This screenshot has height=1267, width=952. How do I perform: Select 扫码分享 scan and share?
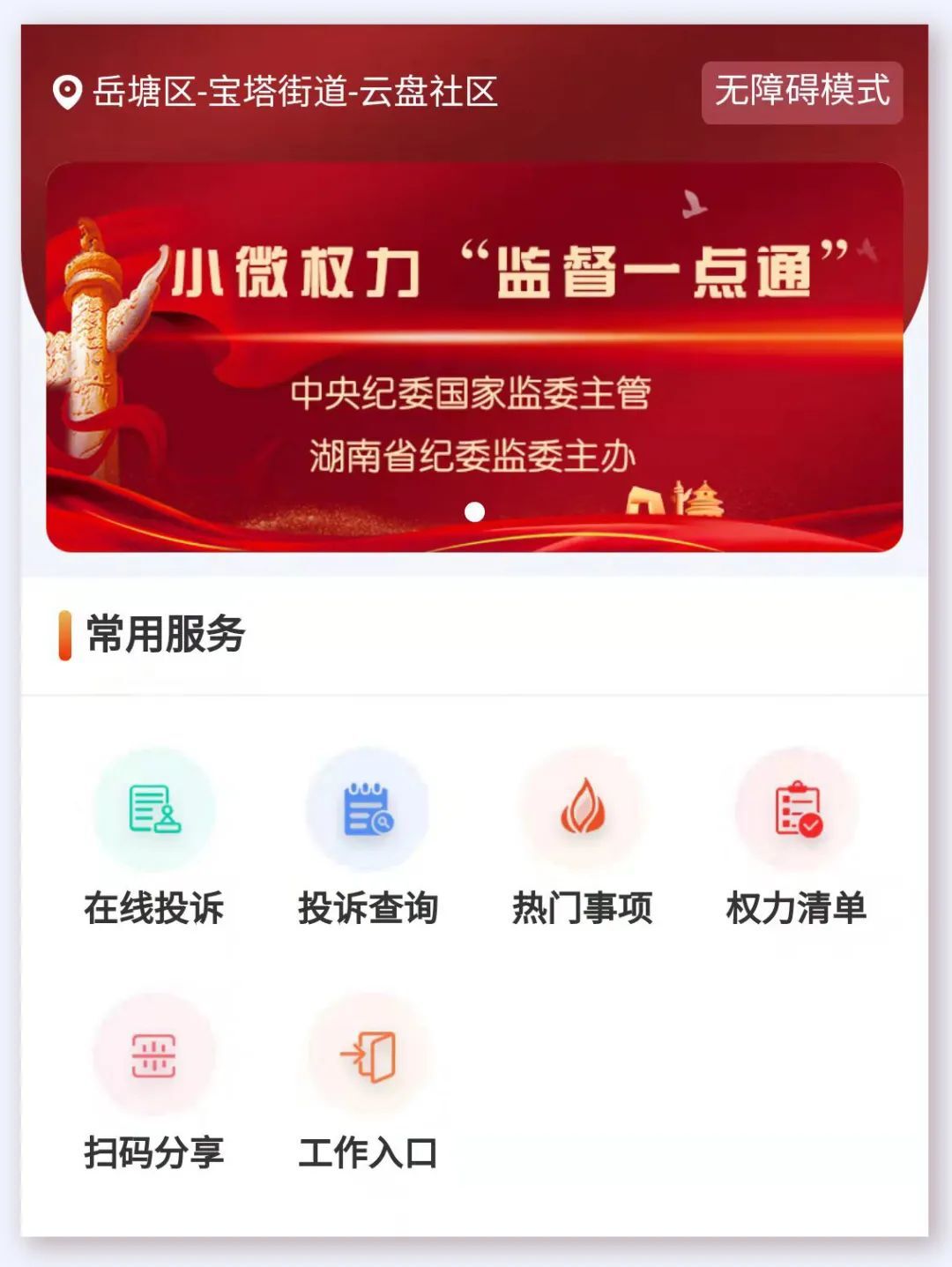pyautogui.click(x=154, y=1083)
